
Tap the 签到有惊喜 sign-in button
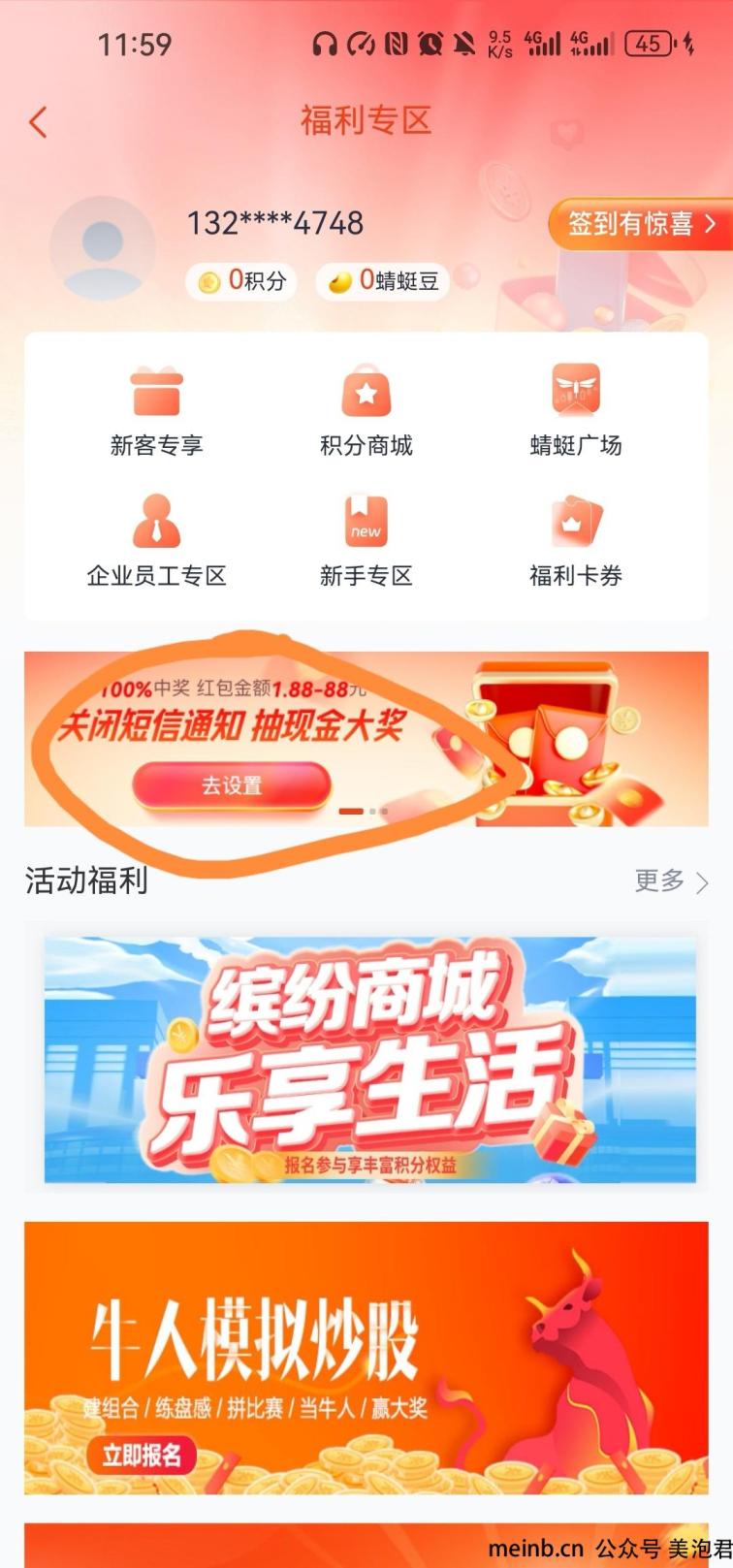[640, 224]
